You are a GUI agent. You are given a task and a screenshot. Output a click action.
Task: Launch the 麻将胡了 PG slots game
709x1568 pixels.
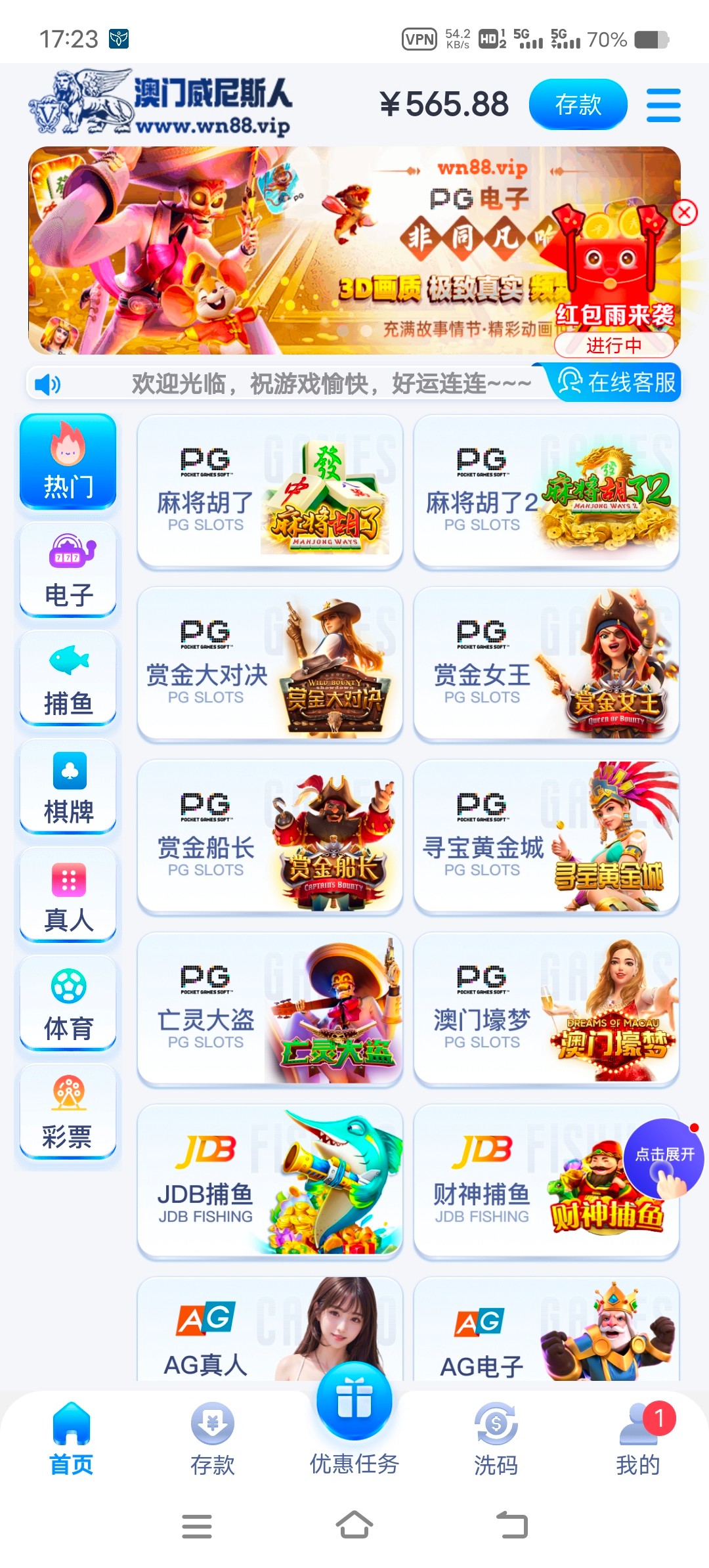point(270,492)
